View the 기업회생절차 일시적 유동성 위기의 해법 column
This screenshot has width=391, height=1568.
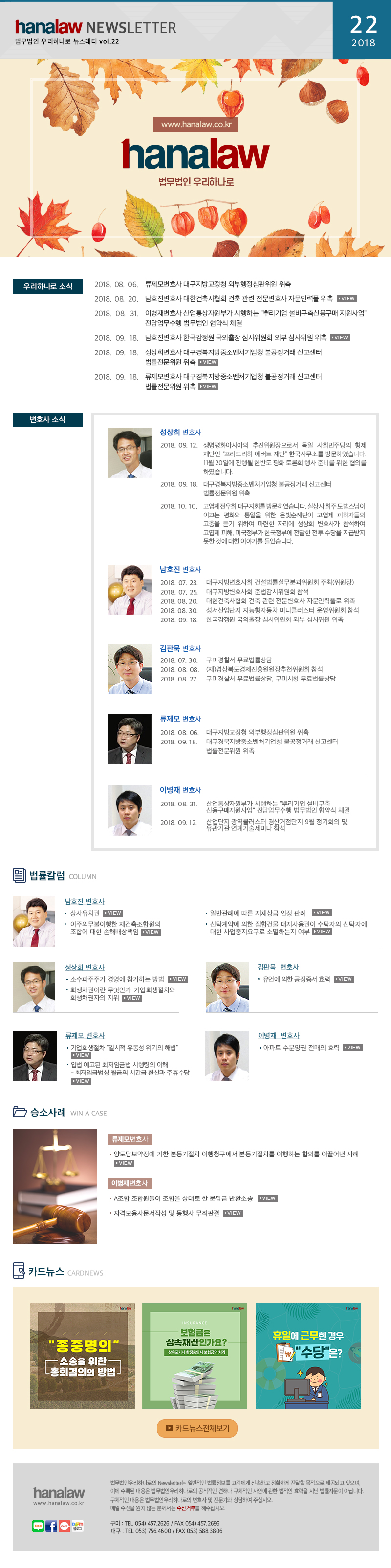pyautogui.click(x=81, y=1055)
